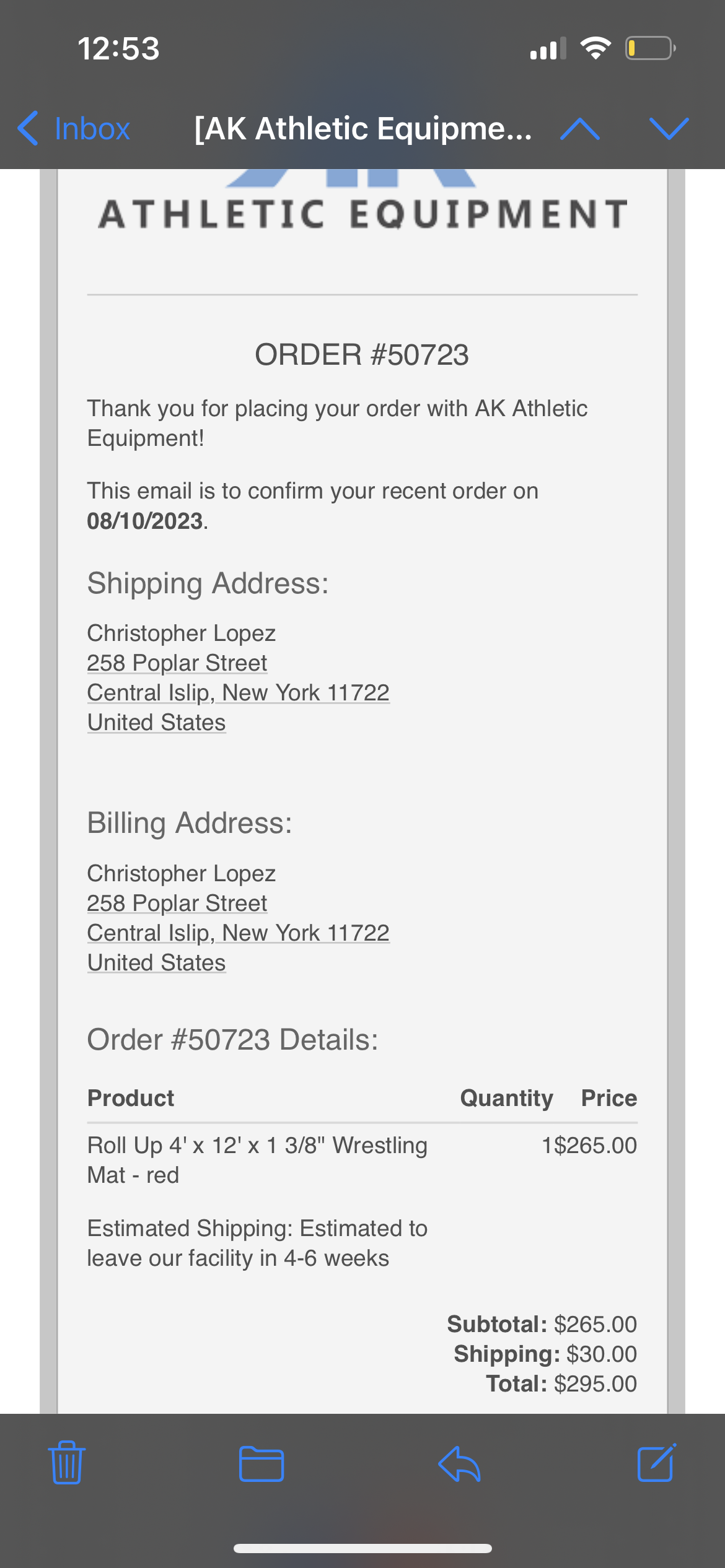This screenshot has height=1568, width=725.
Task: Go to the previous email
Action: 579,129
